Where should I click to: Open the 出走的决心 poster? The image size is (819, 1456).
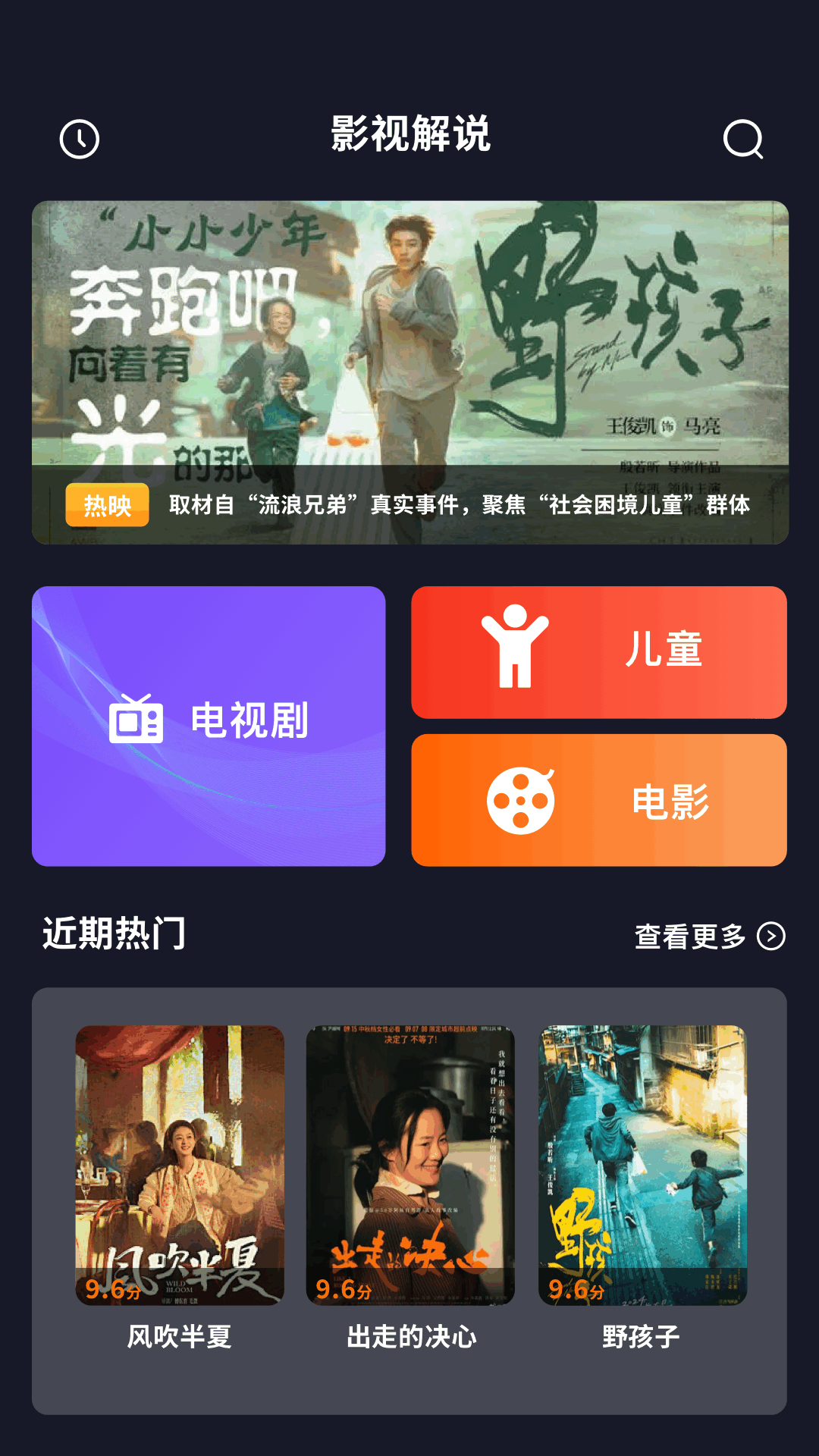(412, 1162)
